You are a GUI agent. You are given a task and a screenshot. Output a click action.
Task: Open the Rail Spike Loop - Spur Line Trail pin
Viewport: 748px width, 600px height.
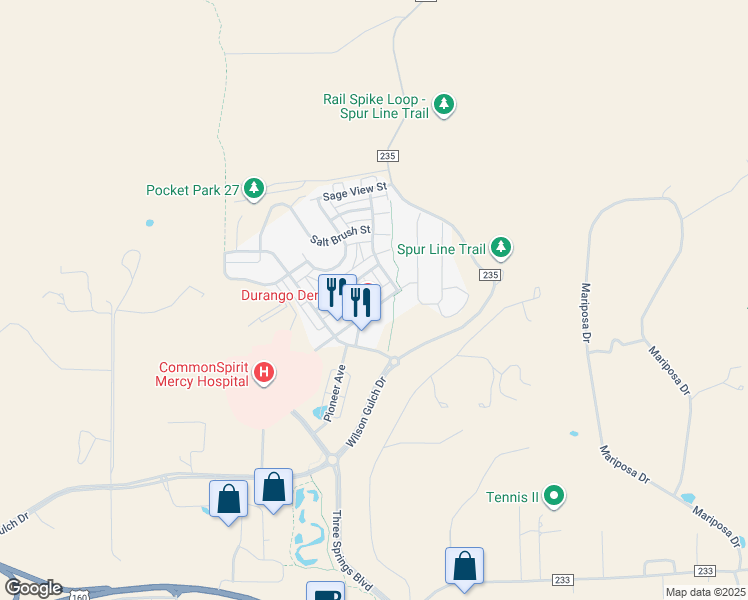[444, 104]
